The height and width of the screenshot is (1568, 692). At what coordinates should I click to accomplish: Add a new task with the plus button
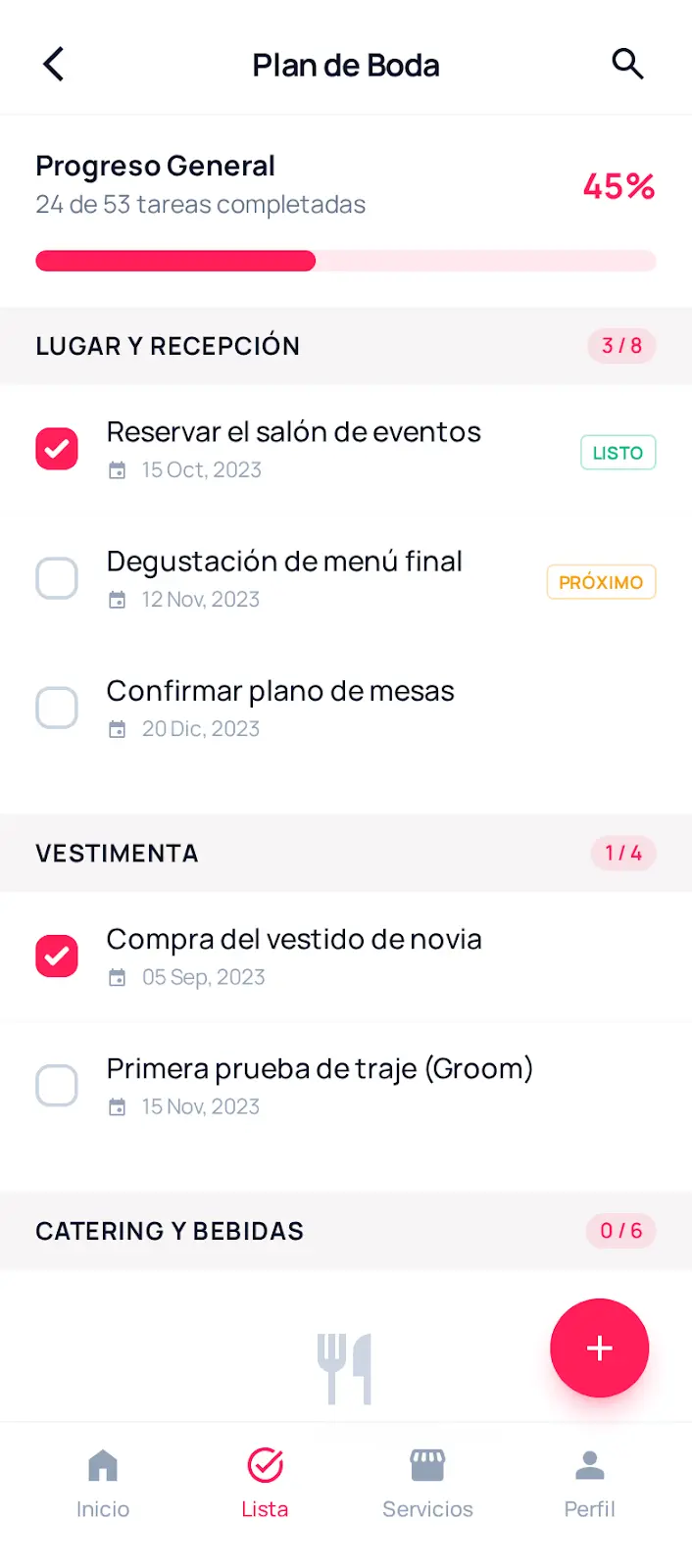coord(599,1347)
